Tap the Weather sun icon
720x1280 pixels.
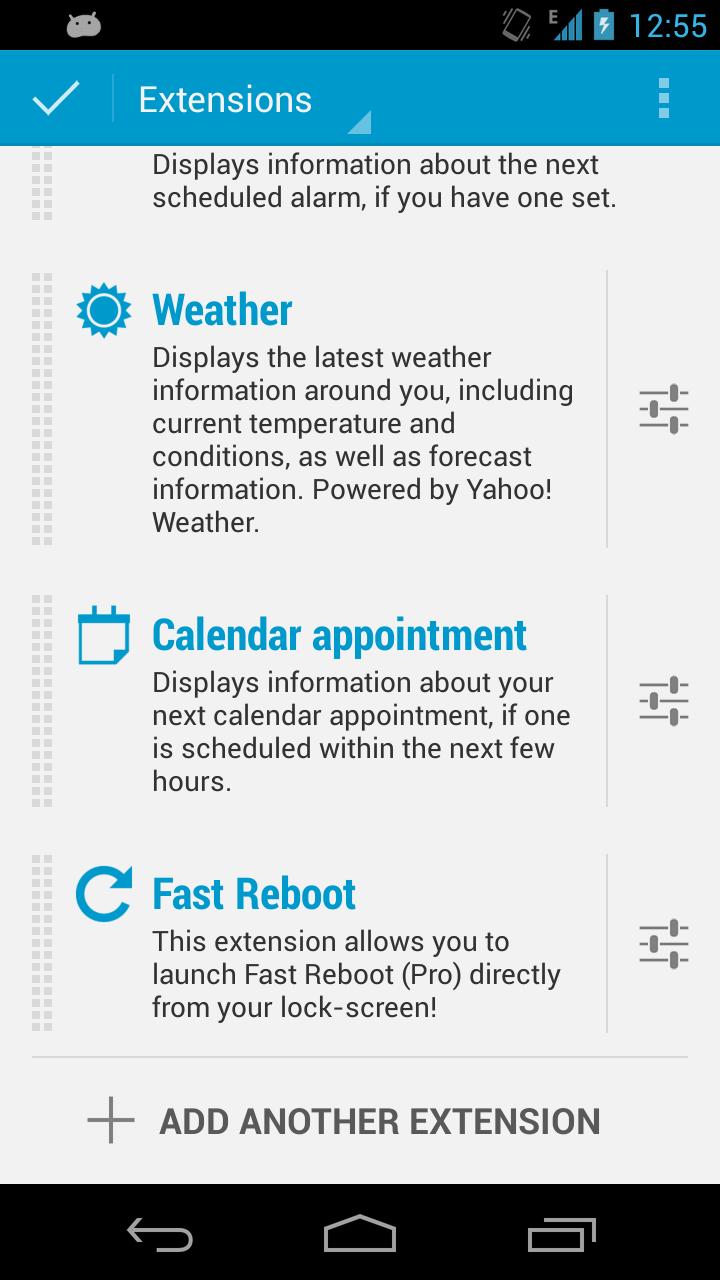pyautogui.click(x=103, y=310)
